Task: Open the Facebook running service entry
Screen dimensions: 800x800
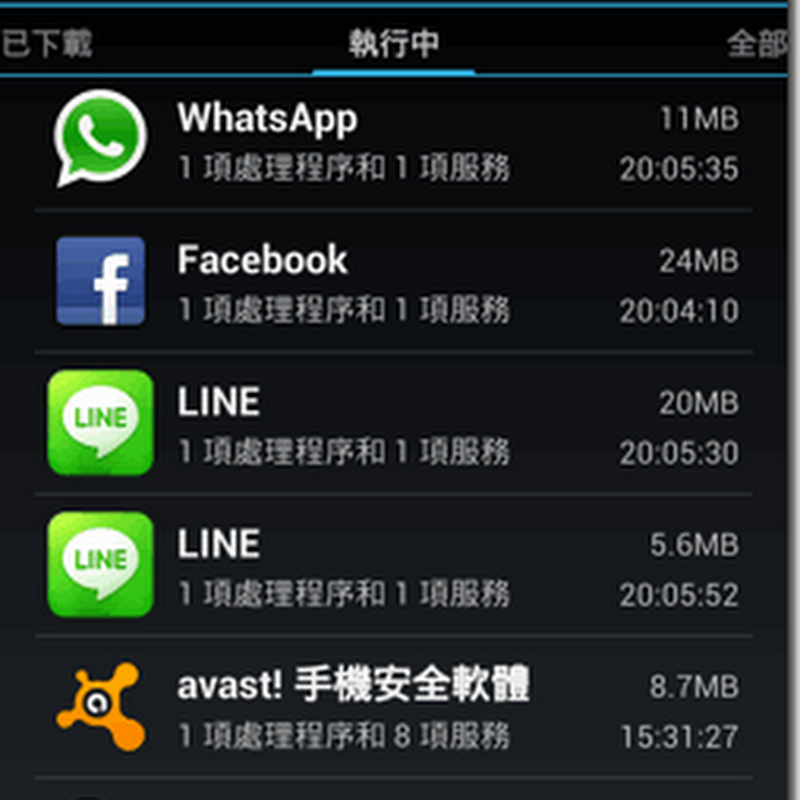Action: coord(395,283)
